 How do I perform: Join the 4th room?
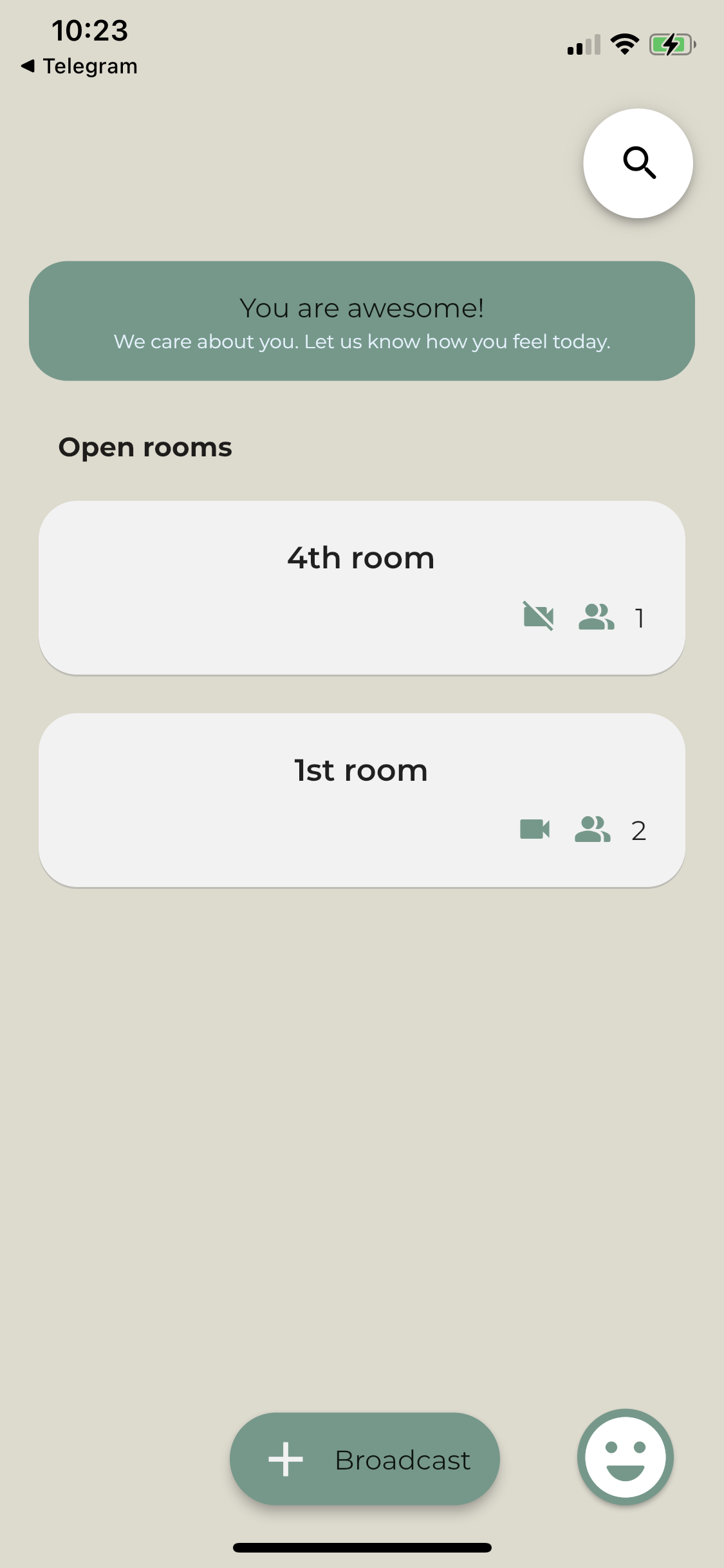pyautogui.click(x=362, y=588)
